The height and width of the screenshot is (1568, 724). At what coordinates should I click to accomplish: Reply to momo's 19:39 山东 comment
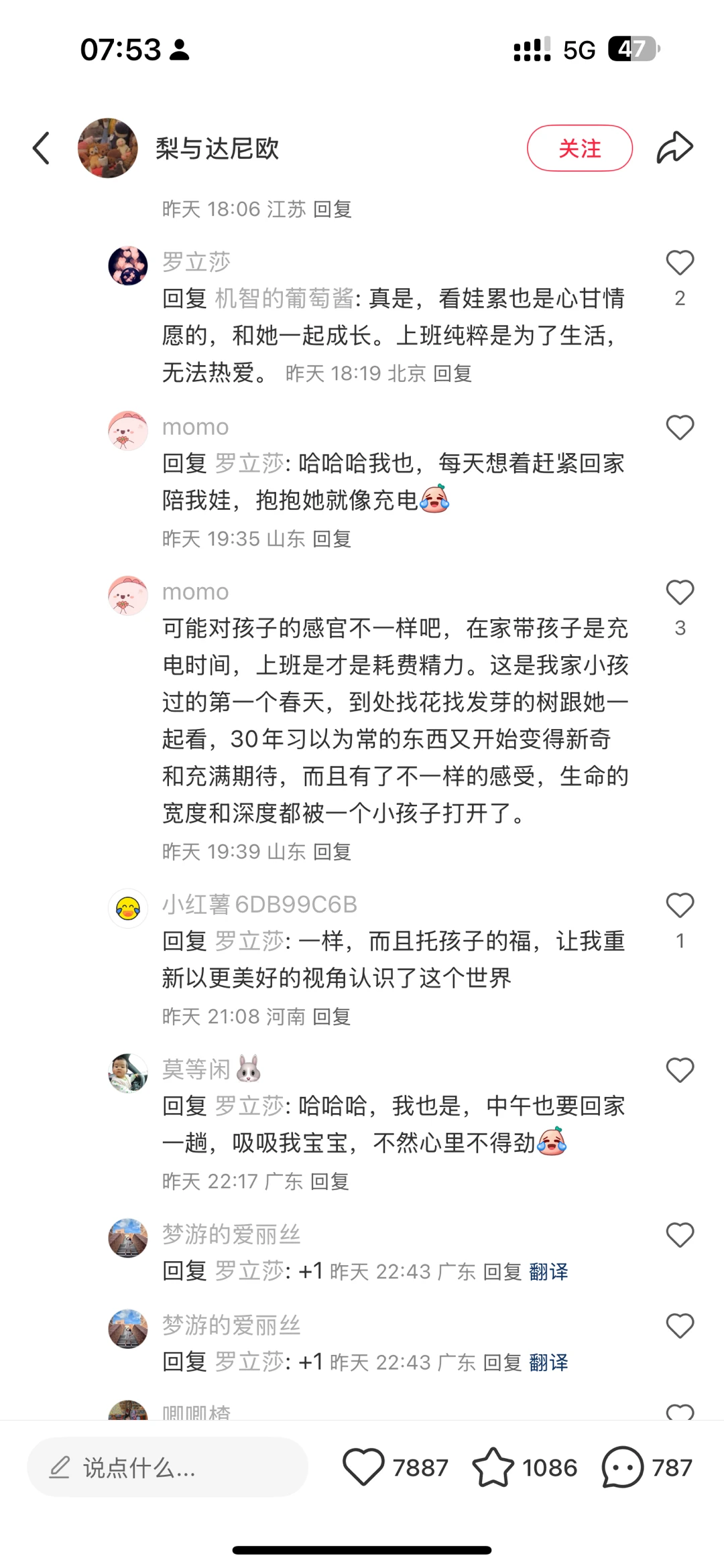[x=333, y=852]
